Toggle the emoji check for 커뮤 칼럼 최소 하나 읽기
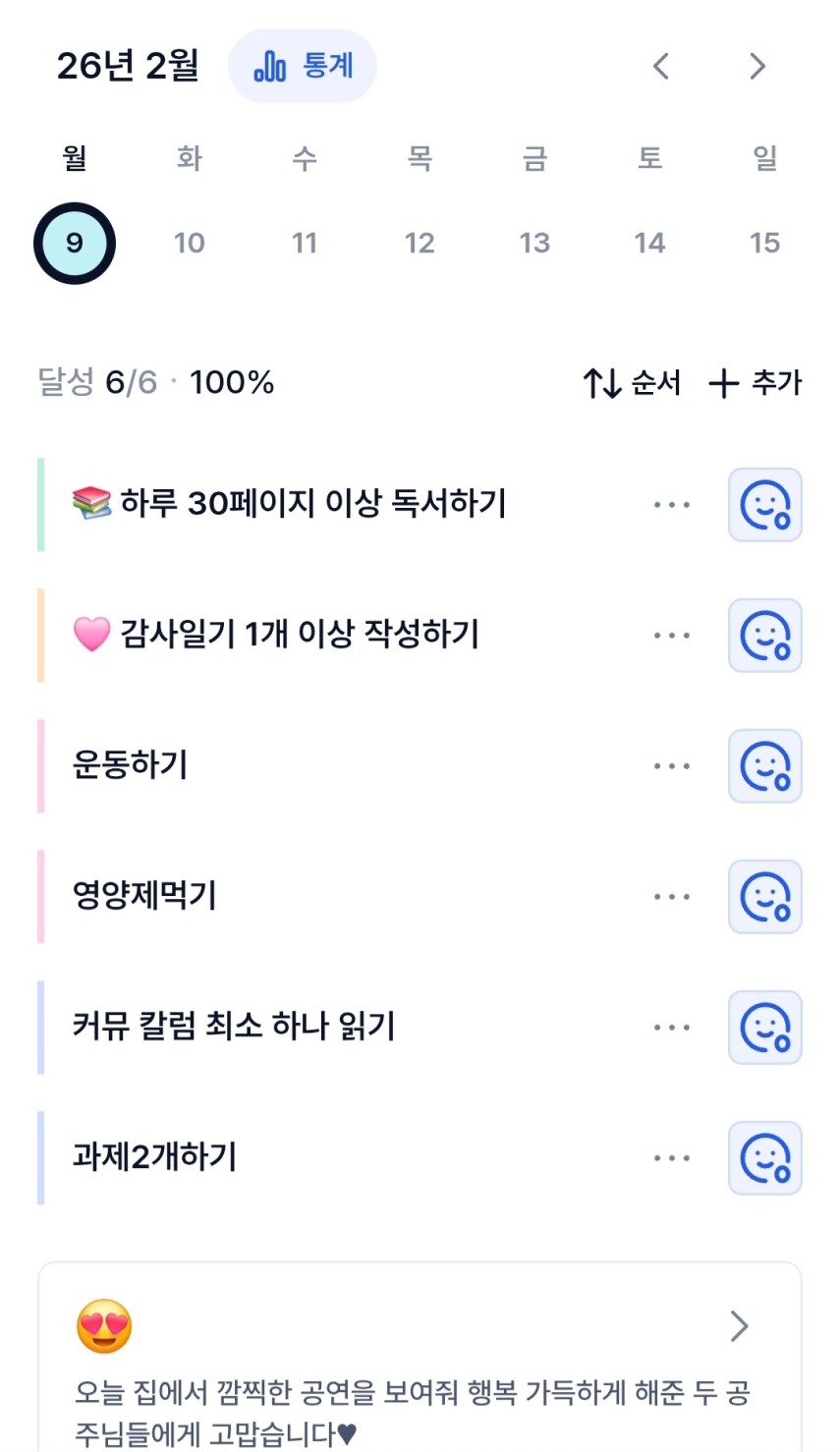The width and height of the screenshot is (840, 1452). (x=764, y=1028)
